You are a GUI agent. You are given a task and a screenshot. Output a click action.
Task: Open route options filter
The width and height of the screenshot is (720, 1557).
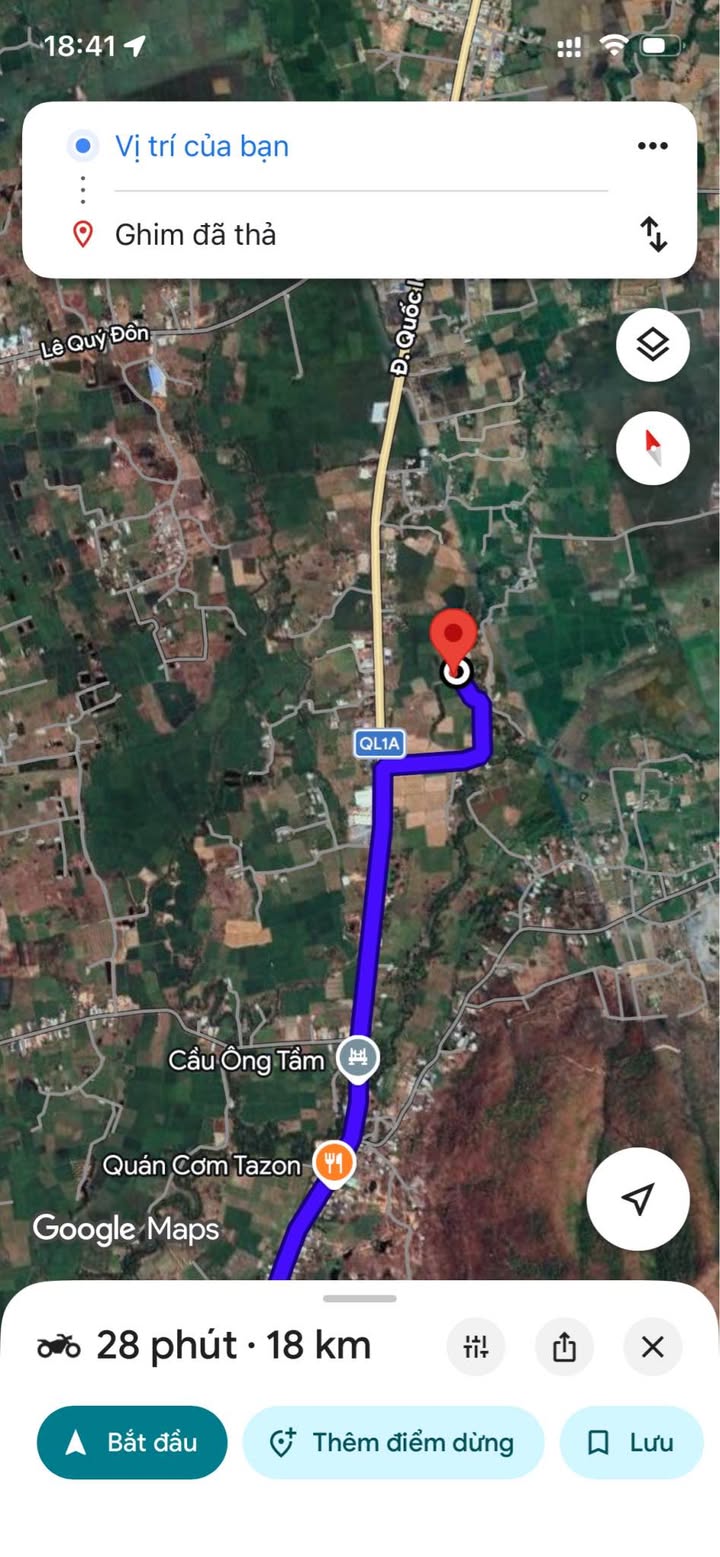tap(475, 1346)
